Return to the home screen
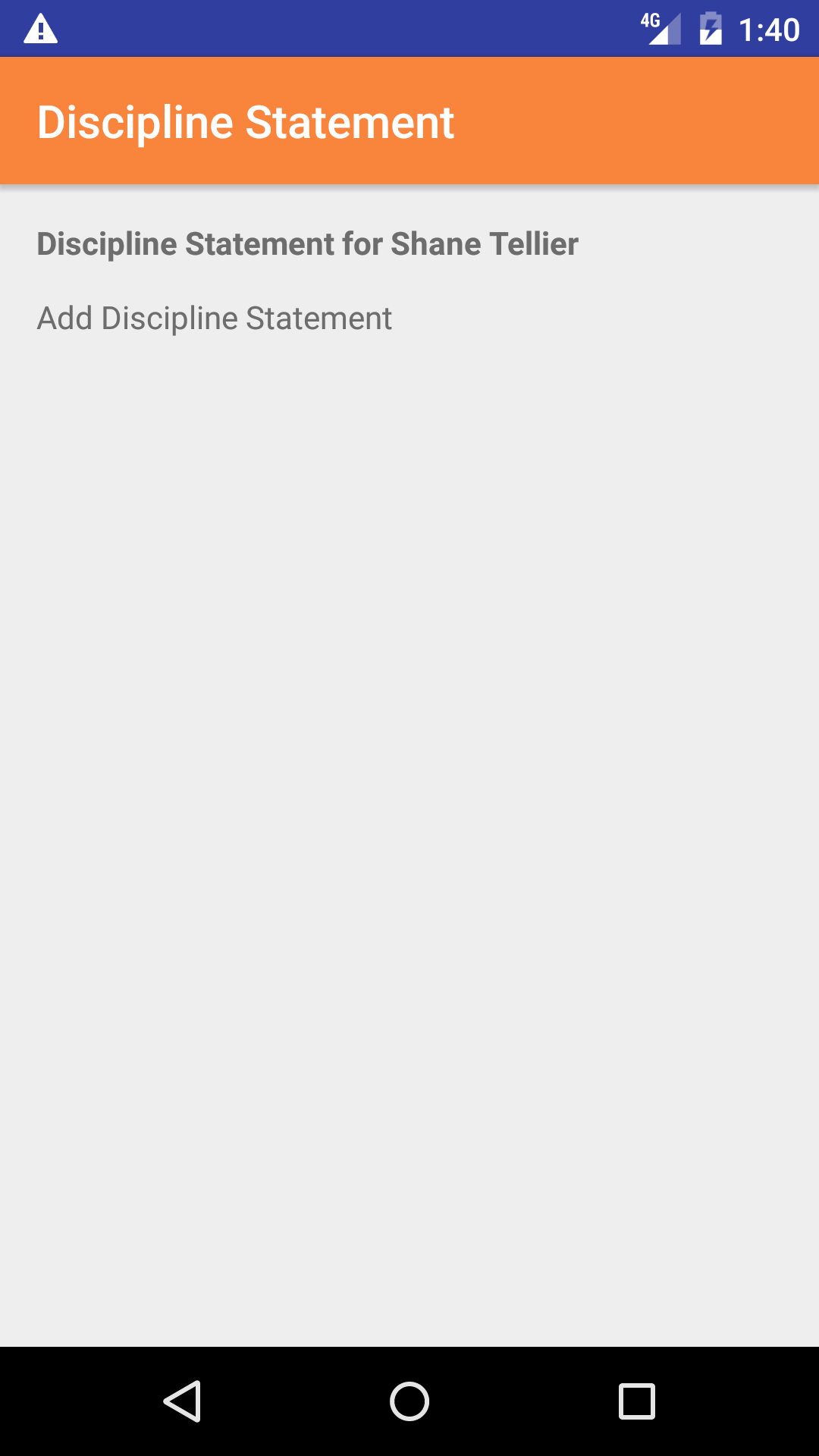This screenshot has height=1456, width=819. point(409,1401)
